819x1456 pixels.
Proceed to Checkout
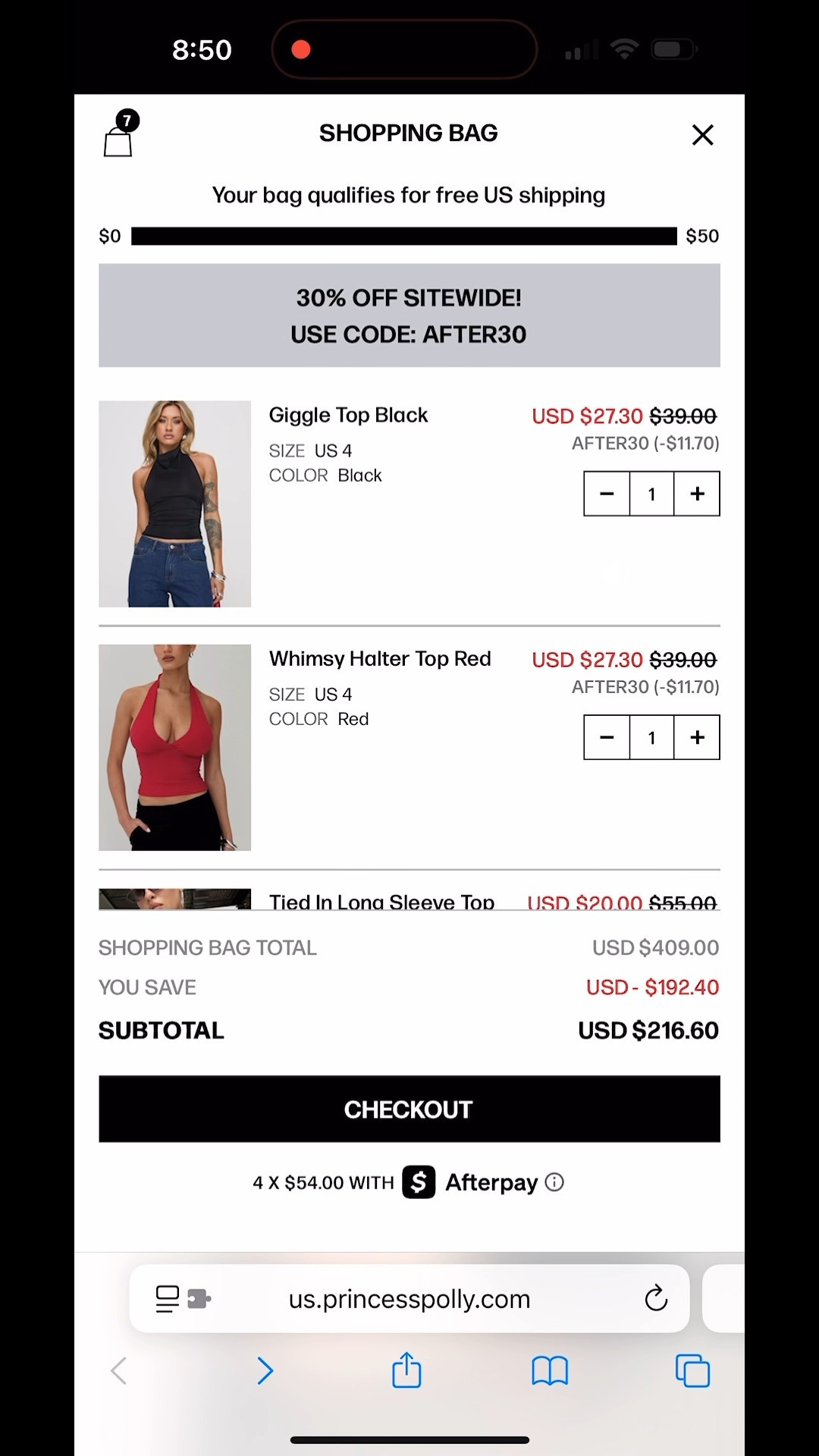point(409,1109)
